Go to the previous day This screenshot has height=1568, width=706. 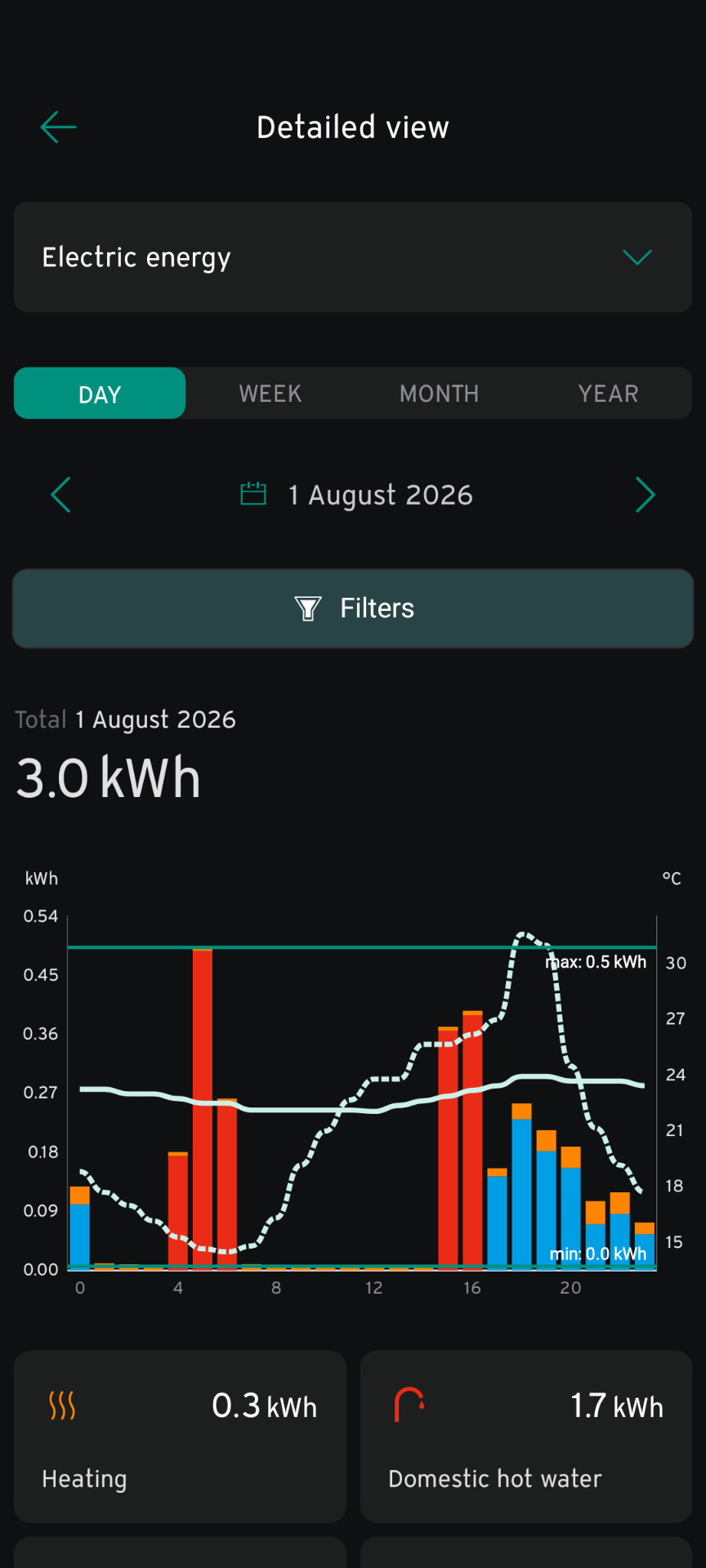click(61, 495)
